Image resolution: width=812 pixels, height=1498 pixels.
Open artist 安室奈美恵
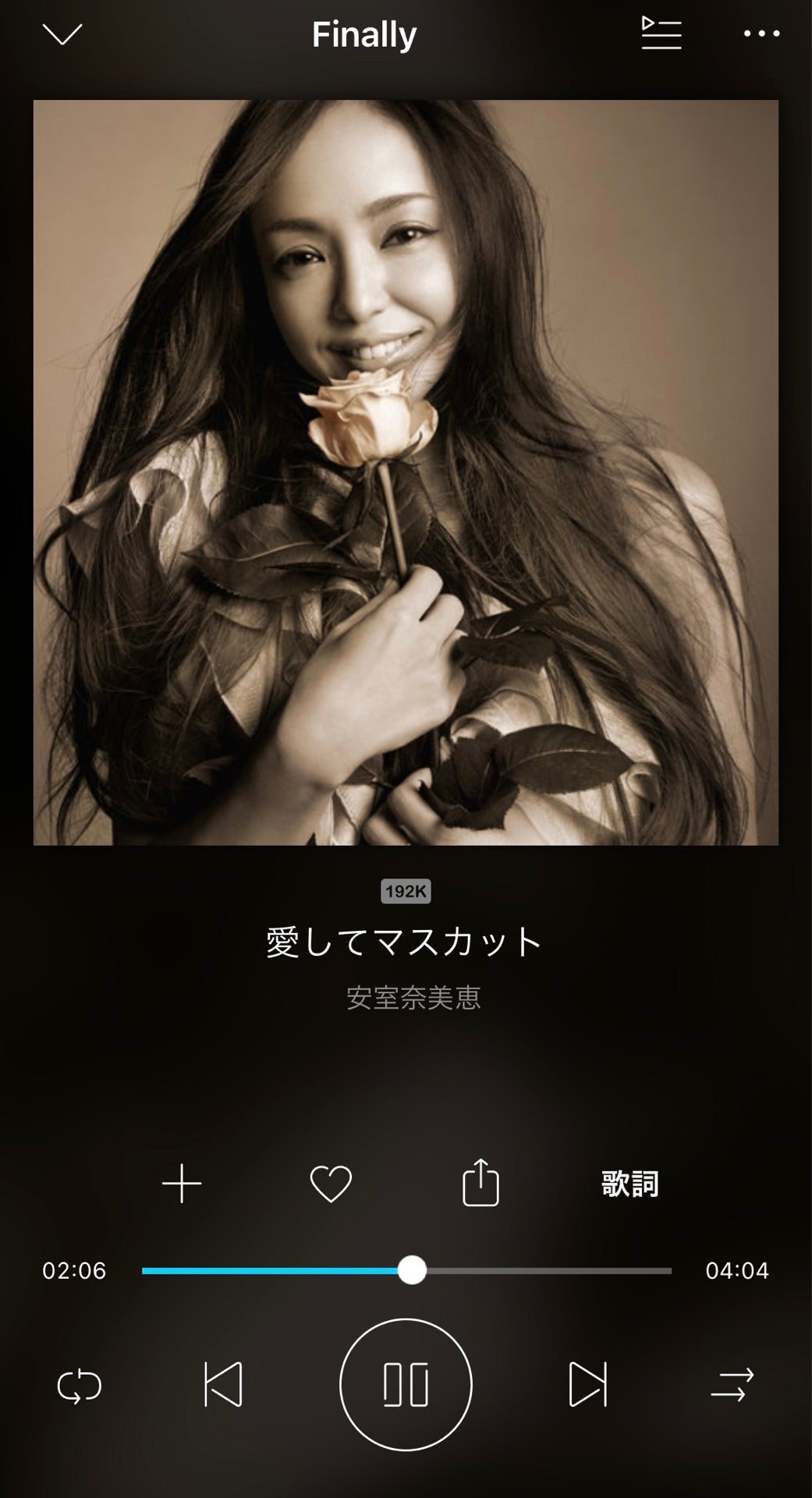point(413,998)
